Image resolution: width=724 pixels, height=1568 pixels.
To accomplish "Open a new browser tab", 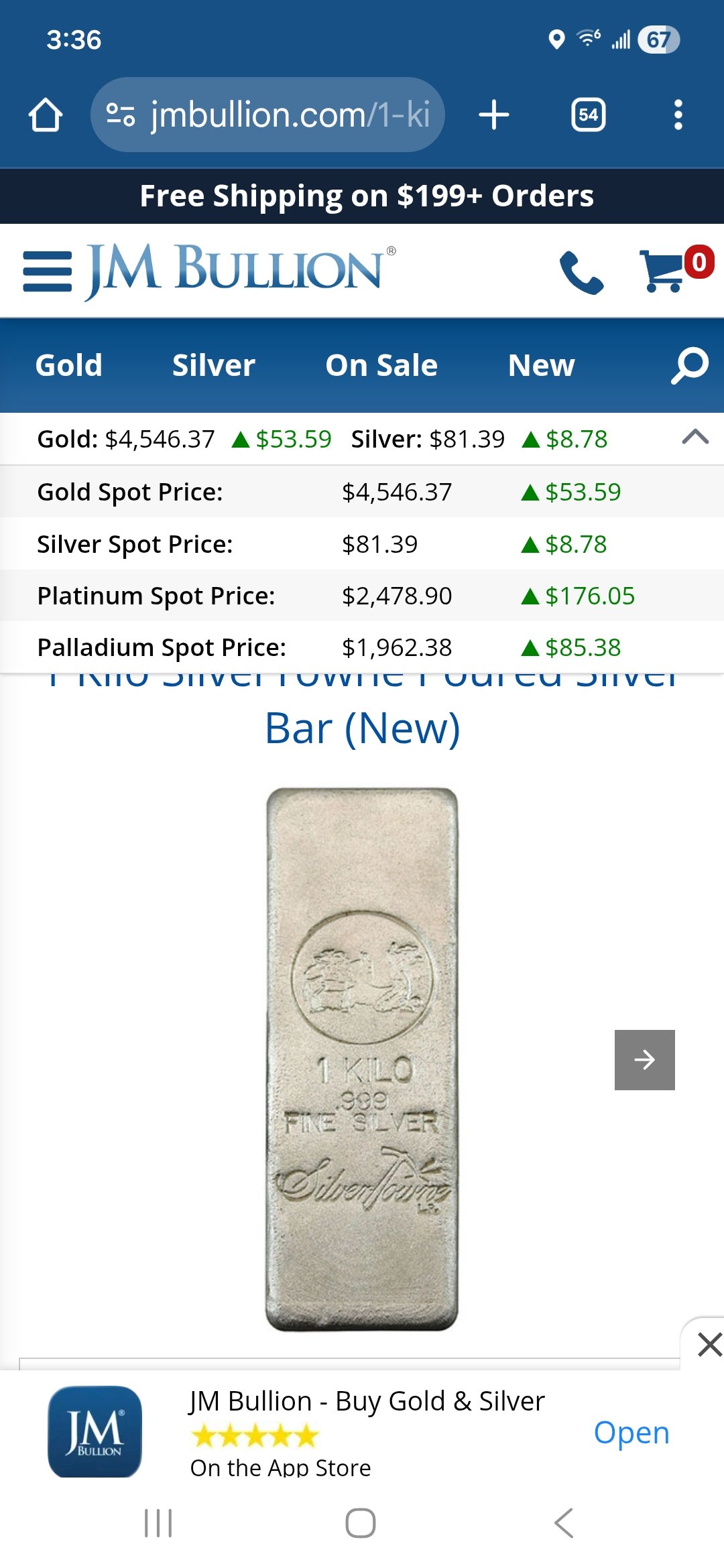I will point(494,115).
